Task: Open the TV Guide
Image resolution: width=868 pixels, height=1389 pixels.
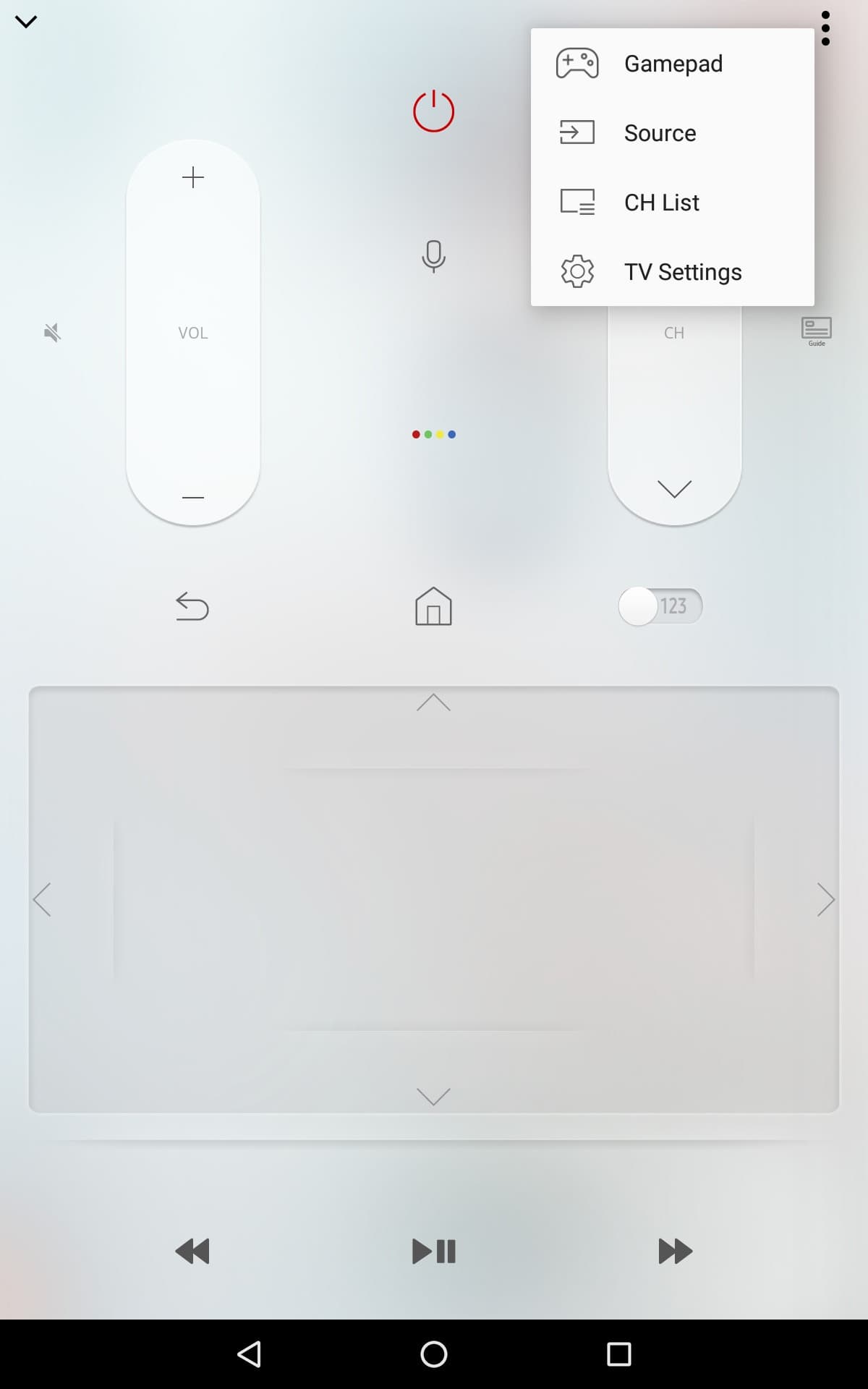Action: click(816, 331)
